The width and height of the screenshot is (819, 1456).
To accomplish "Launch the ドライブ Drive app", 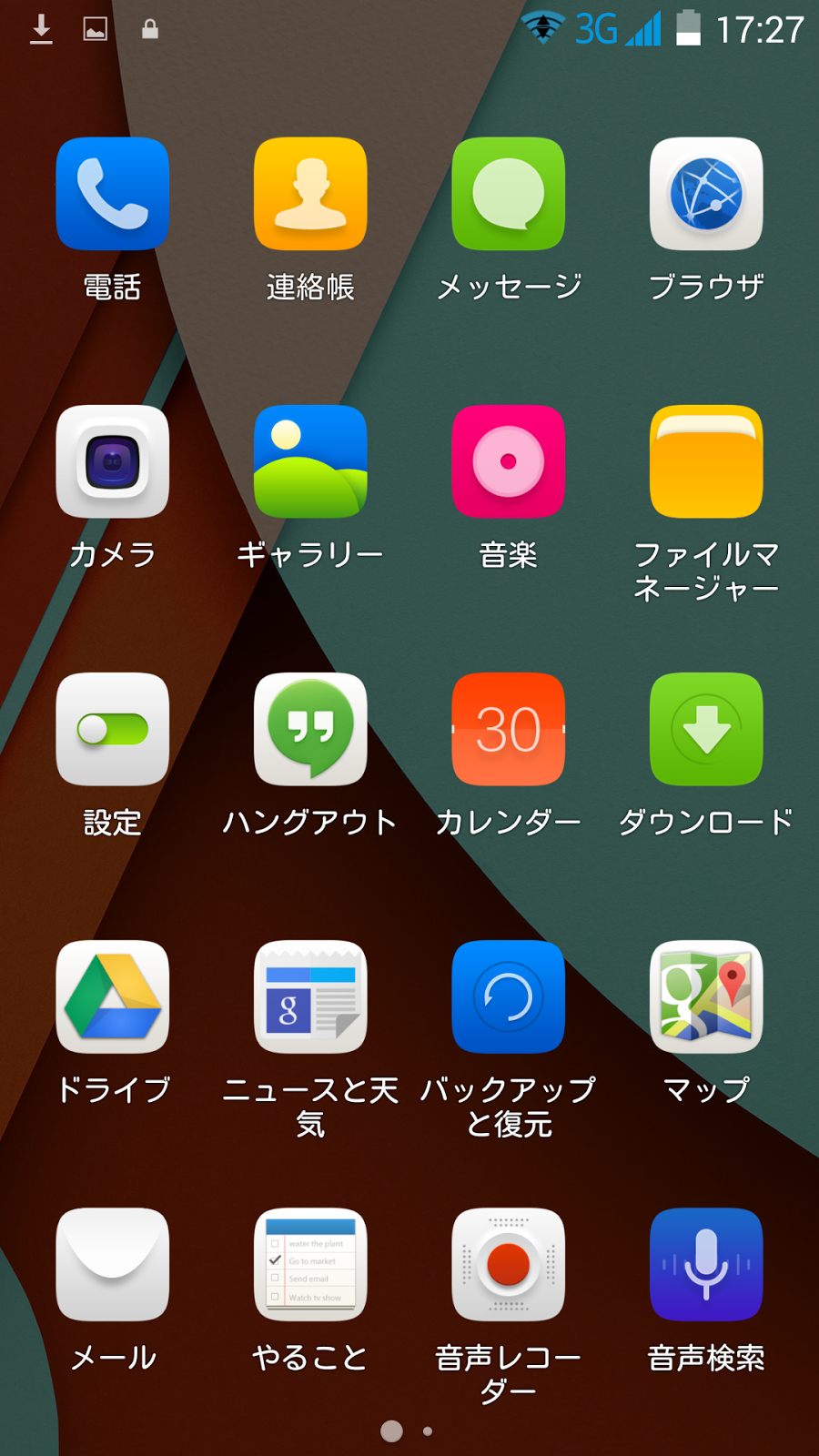I will 113,996.
